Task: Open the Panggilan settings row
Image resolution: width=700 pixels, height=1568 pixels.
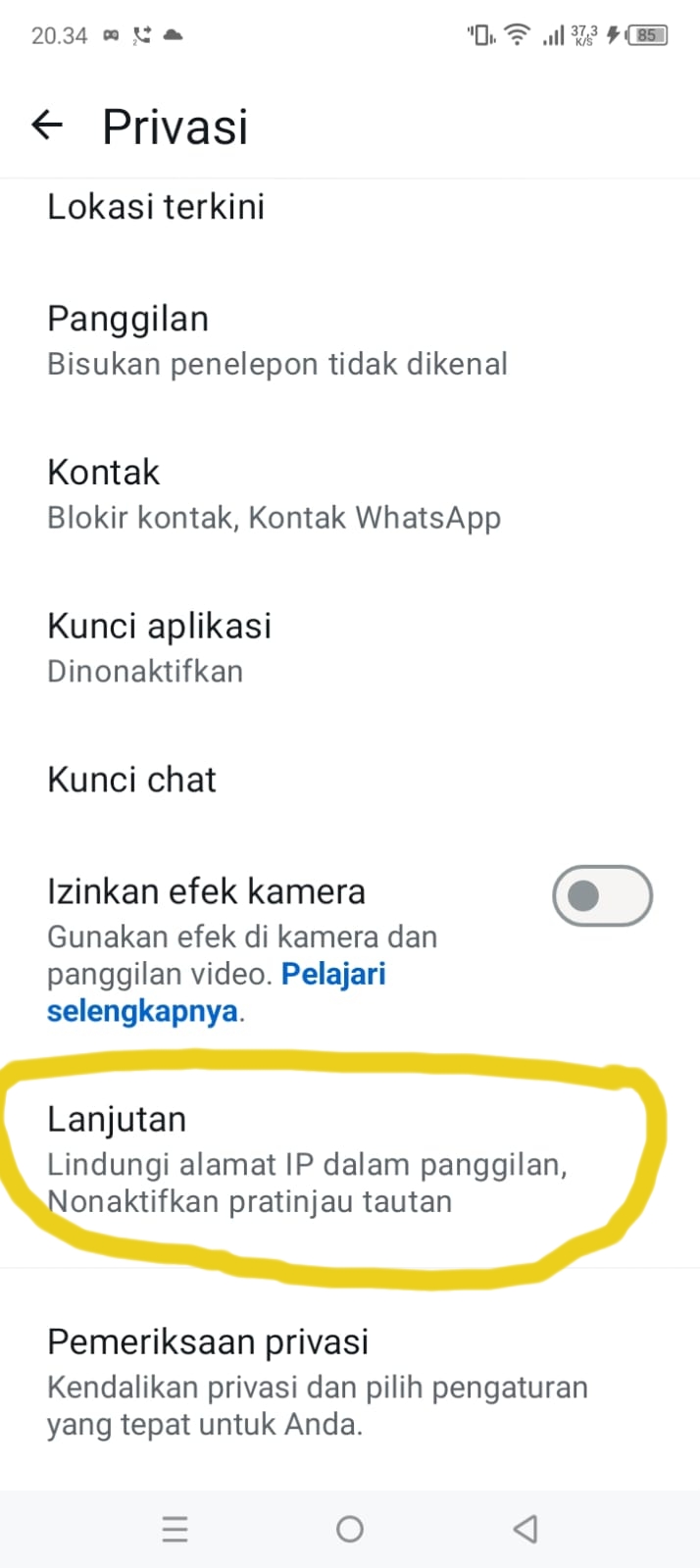Action: pos(276,340)
